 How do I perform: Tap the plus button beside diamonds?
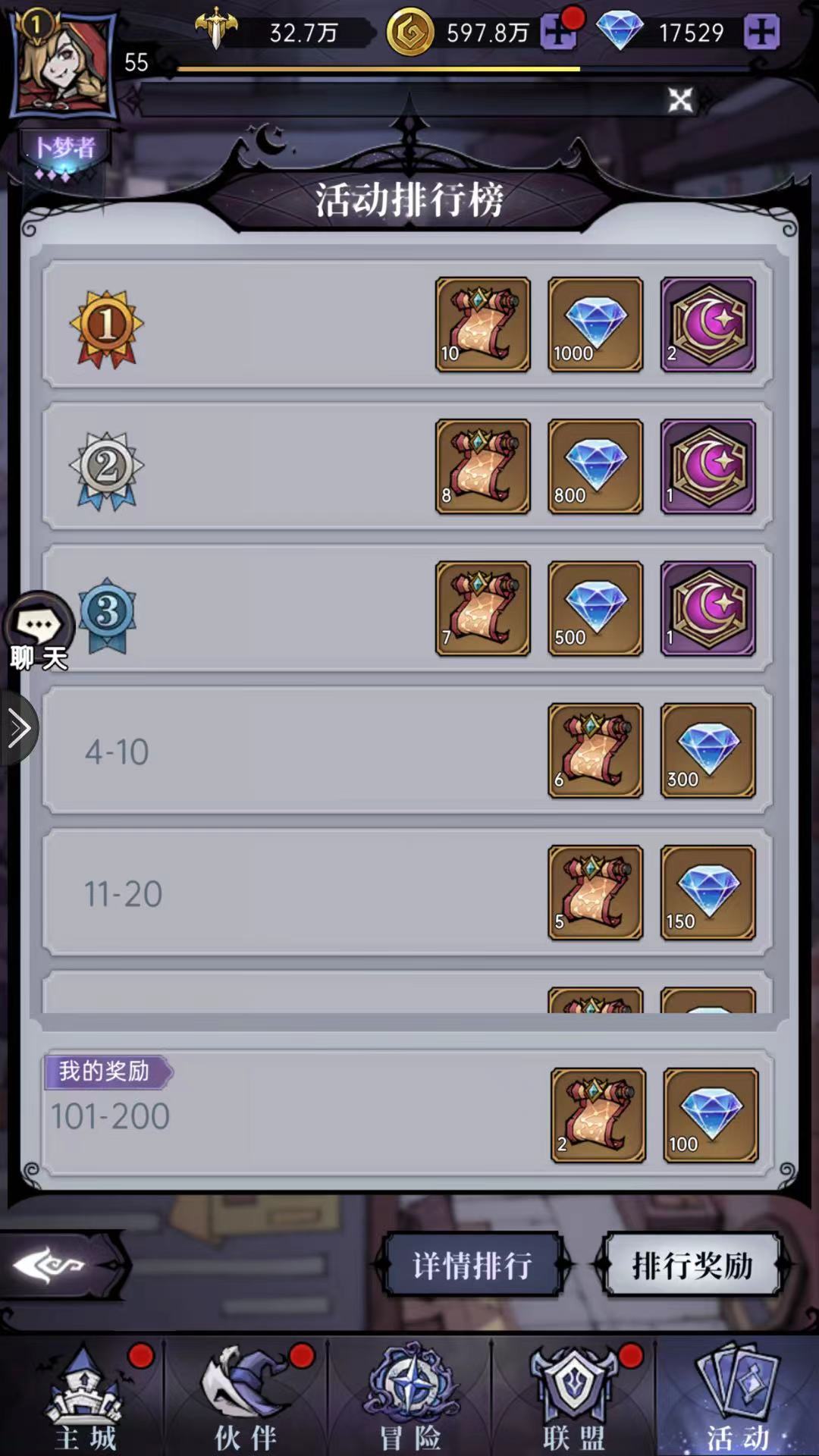coord(761,33)
